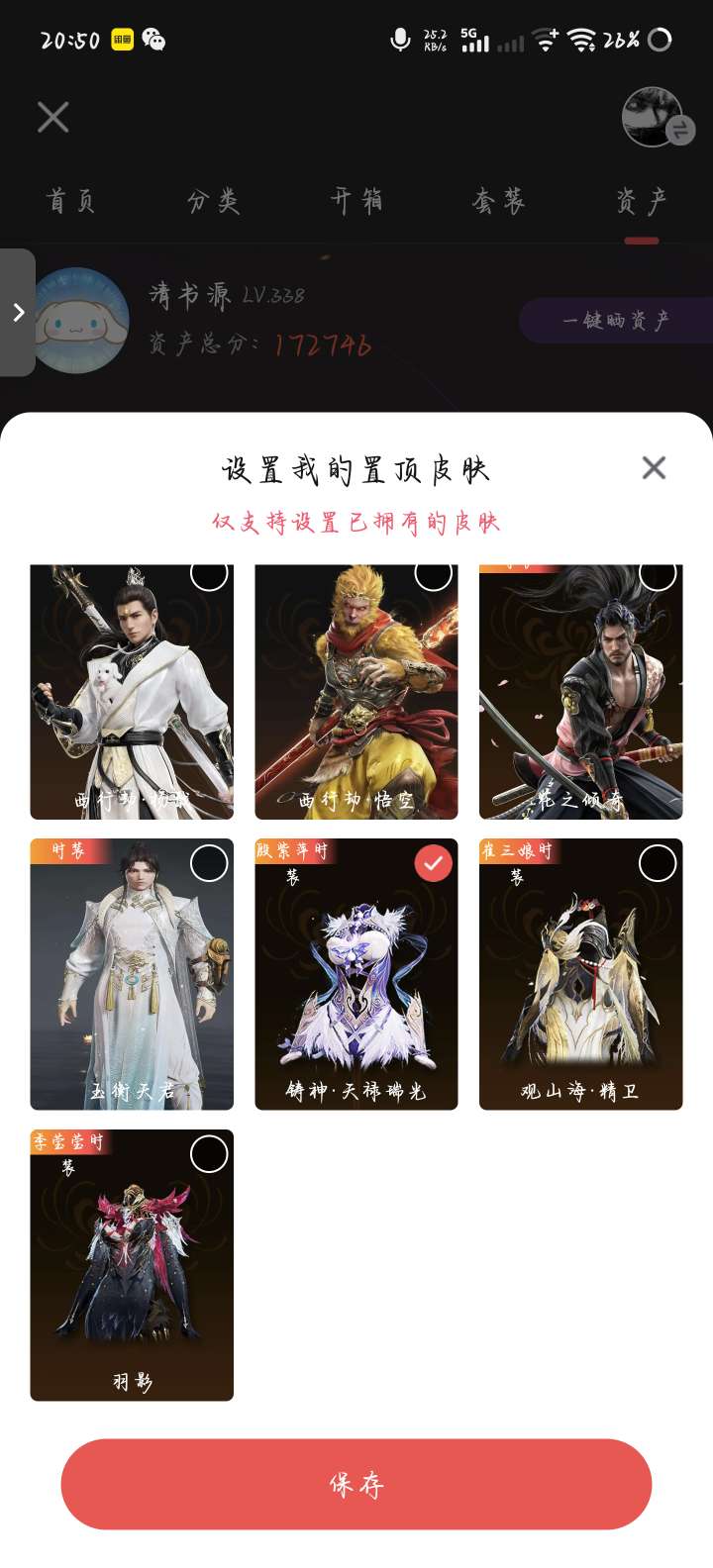The height and width of the screenshot is (1568, 713).
Task: Tap the 一键晒资产 button
Action: (616, 321)
